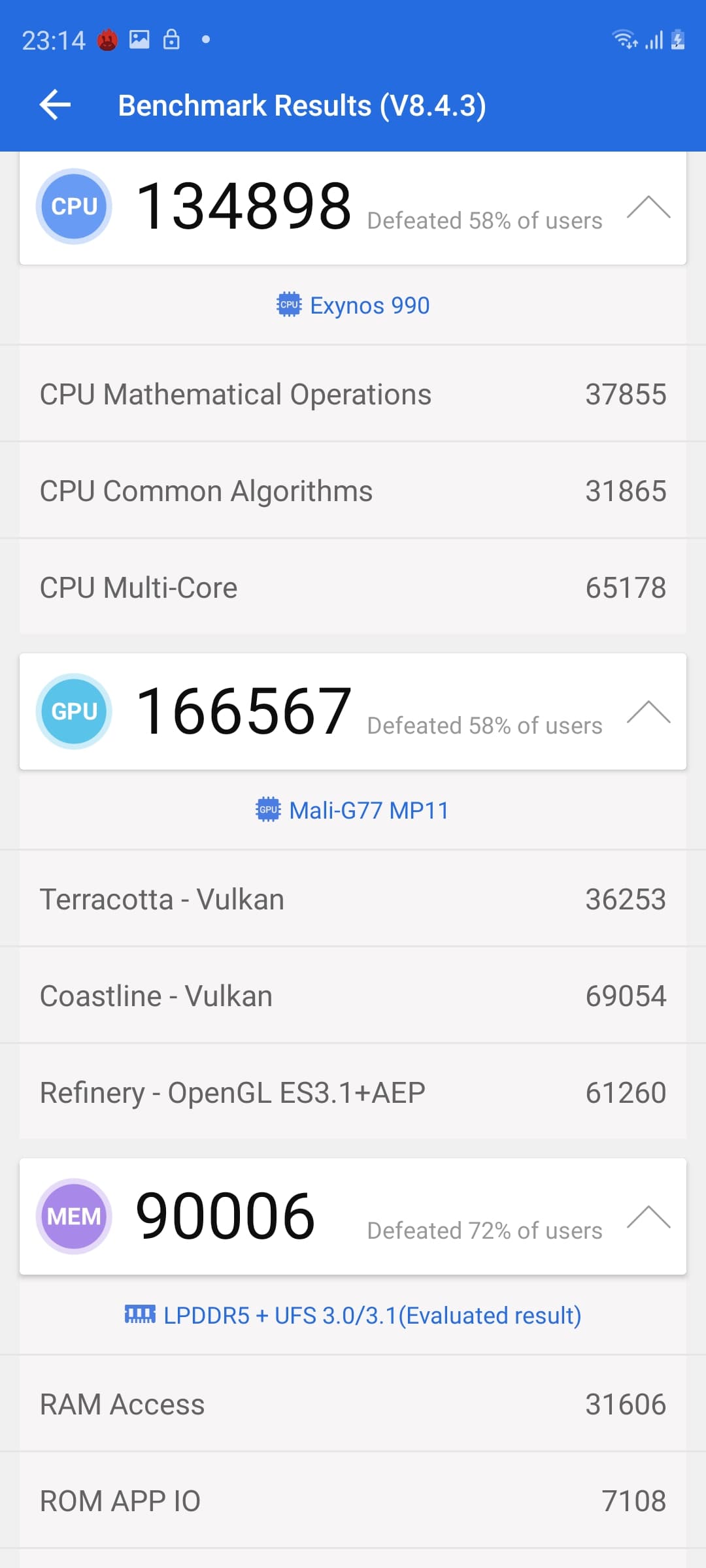Collapse the GPU score section
Image resolution: width=706 pixels, height=1568 pixels.
click(x=648, y=712)
